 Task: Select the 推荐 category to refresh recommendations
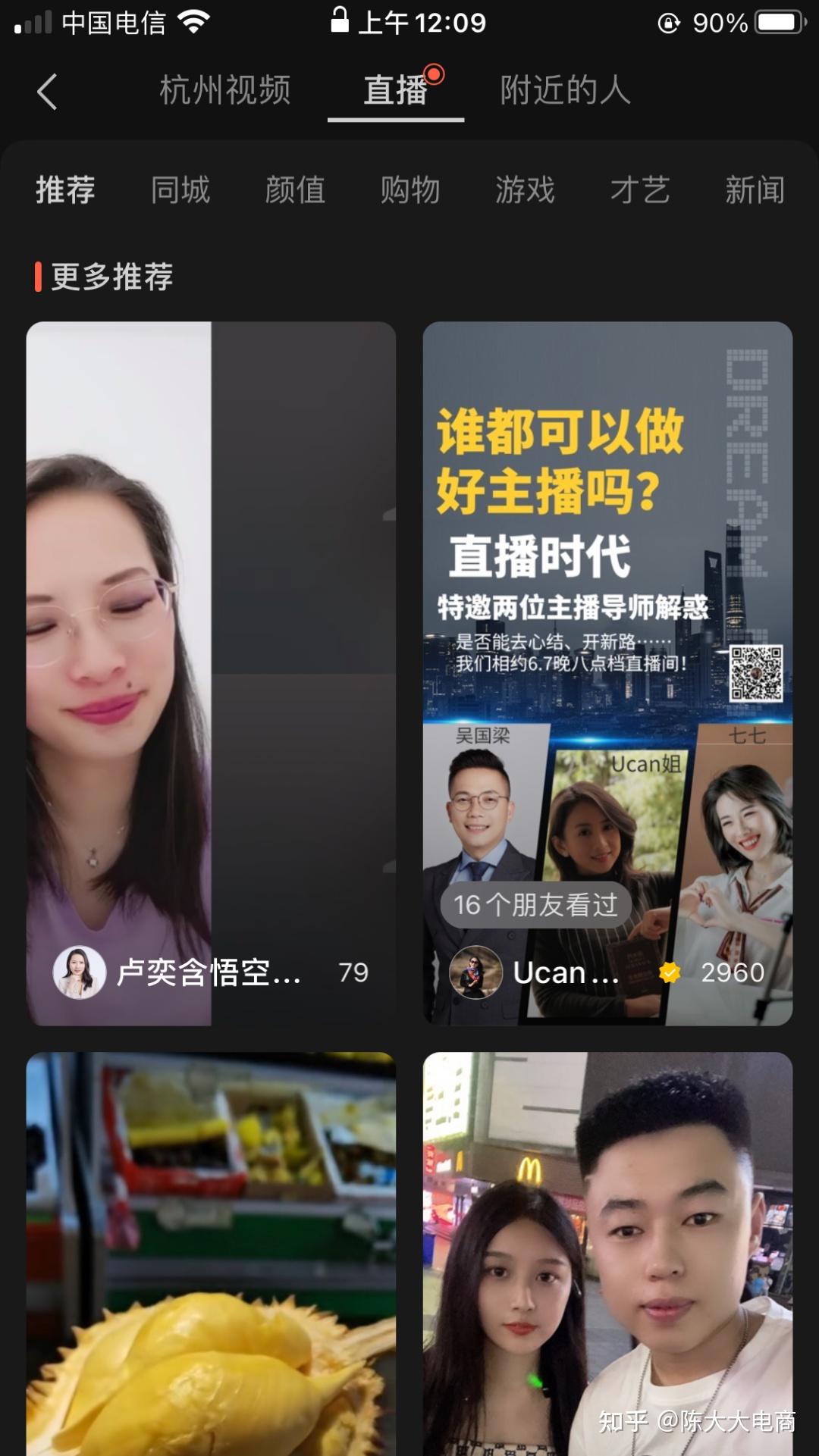[x=65, y=191]
